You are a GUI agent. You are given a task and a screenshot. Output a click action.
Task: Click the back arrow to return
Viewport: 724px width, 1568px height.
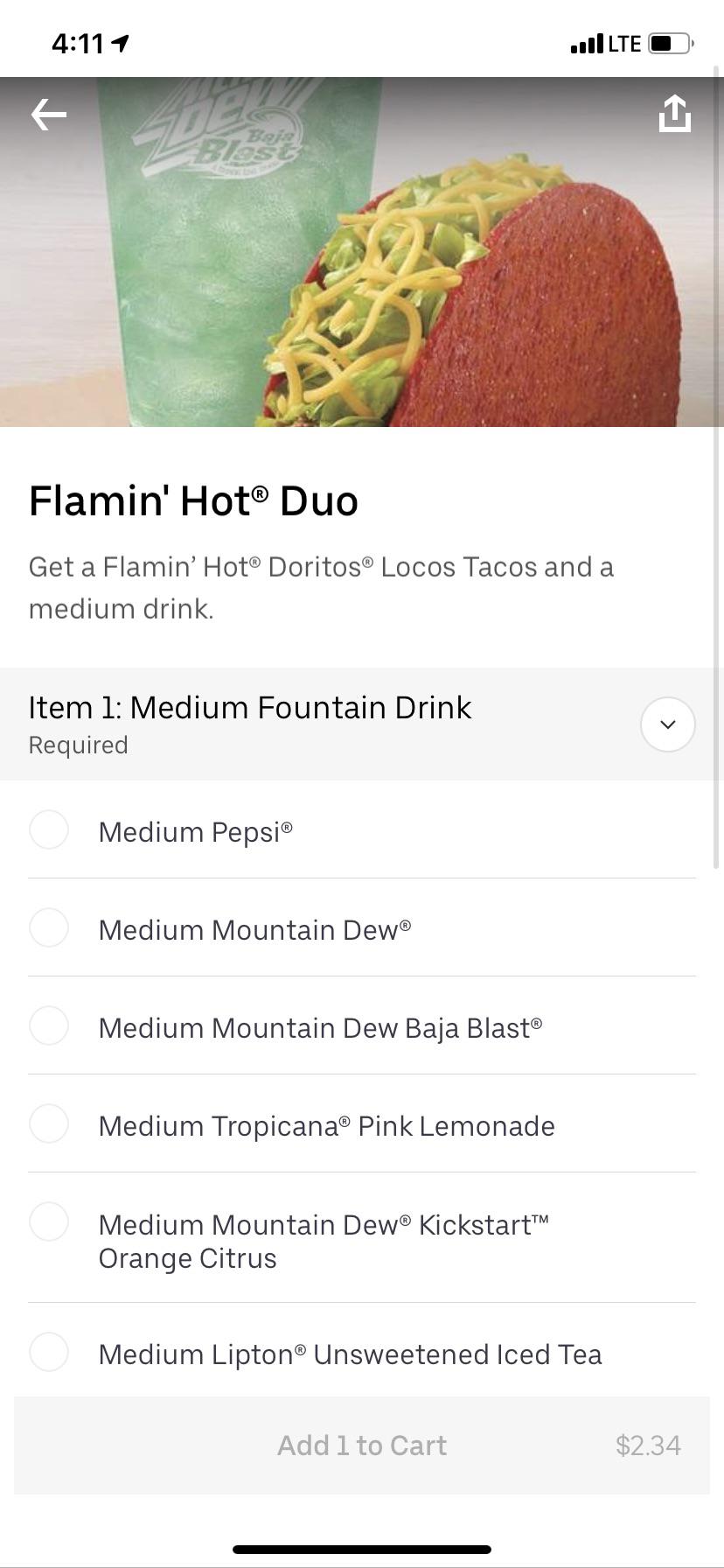pos(48,114)
